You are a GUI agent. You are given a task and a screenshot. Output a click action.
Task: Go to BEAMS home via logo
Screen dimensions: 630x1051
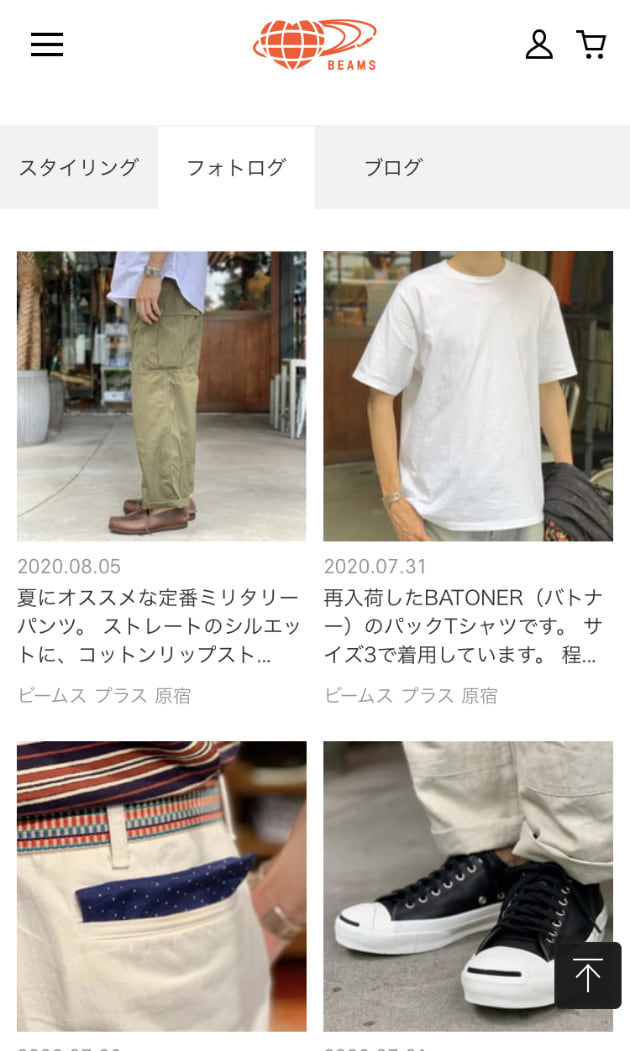315,45
